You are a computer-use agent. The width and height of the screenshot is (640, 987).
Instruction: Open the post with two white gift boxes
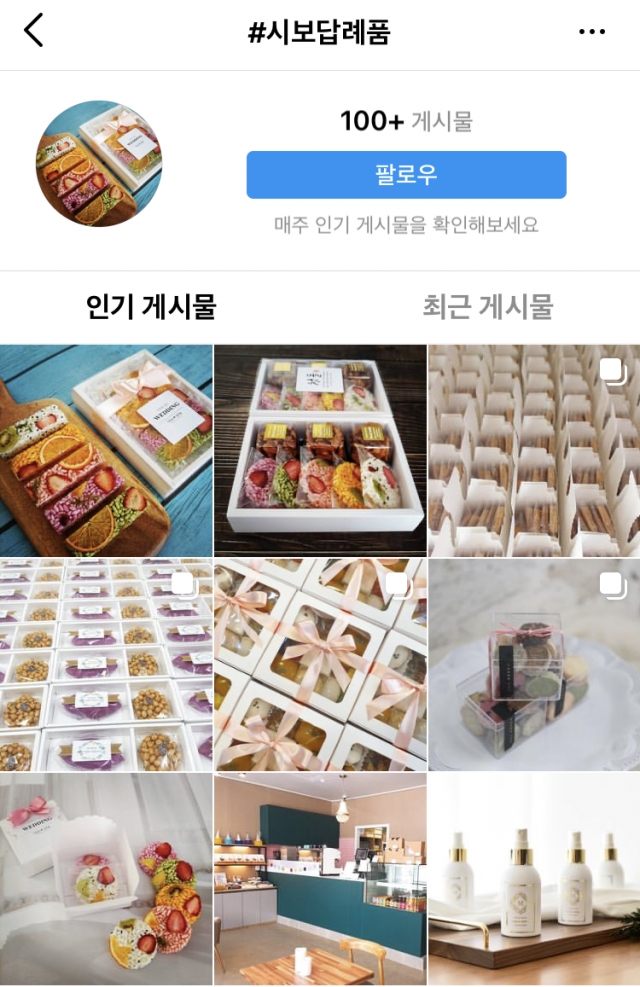[x=320, y=451]
